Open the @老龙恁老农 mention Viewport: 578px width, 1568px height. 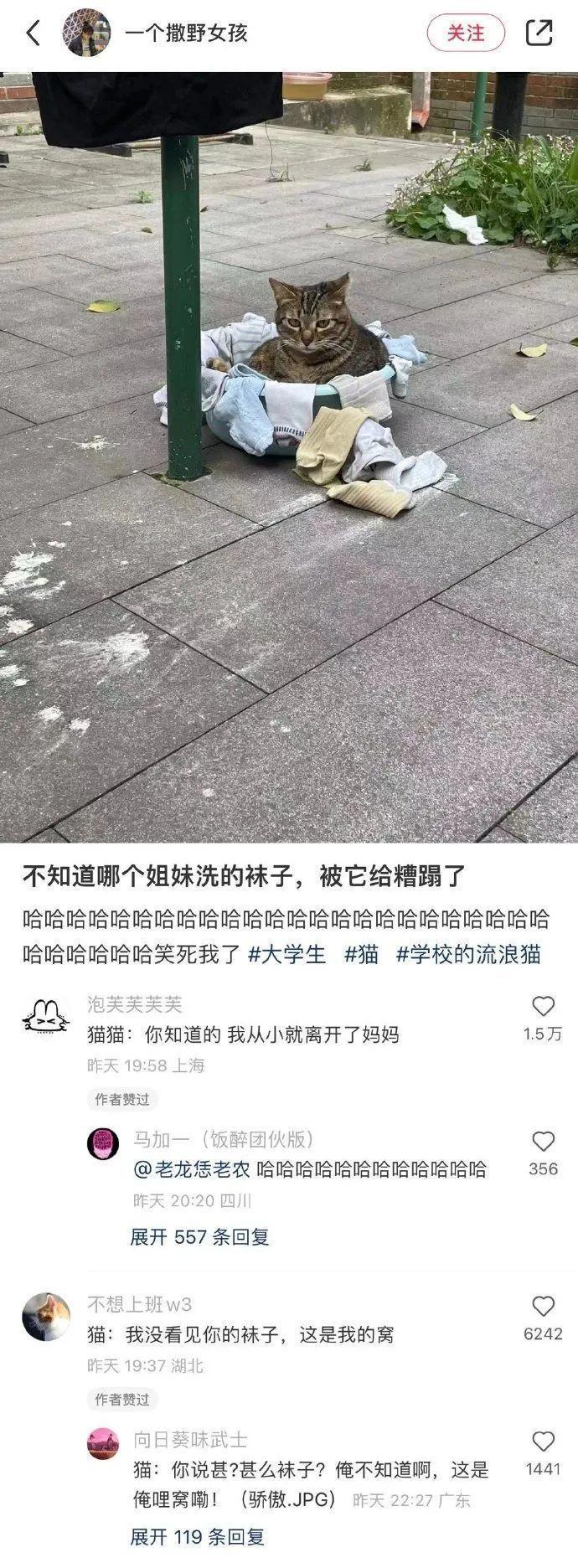pyautogui.click(x=192, y=1169)
